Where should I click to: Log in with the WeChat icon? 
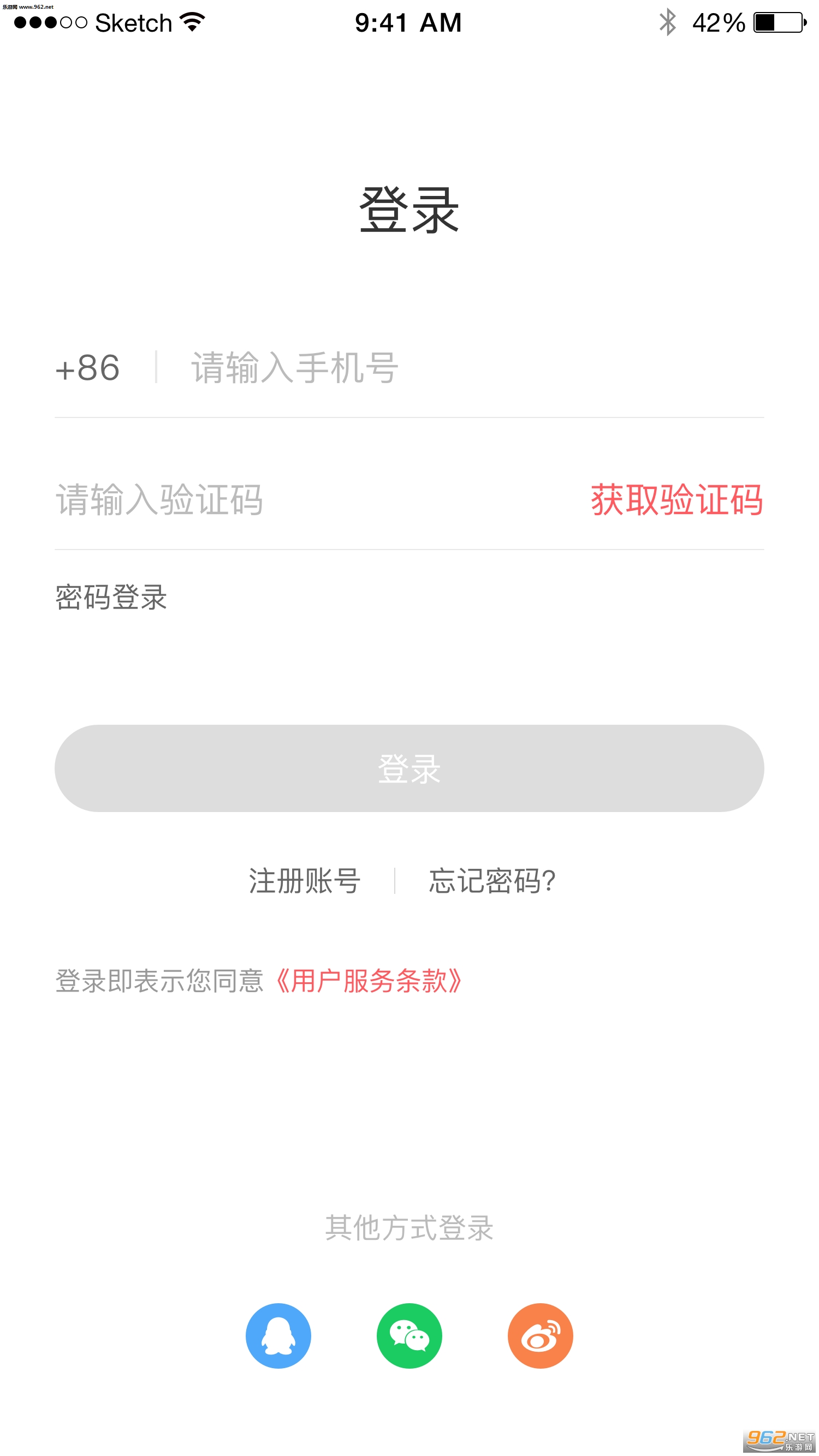pyautogui.click(x=409, y=1335)
